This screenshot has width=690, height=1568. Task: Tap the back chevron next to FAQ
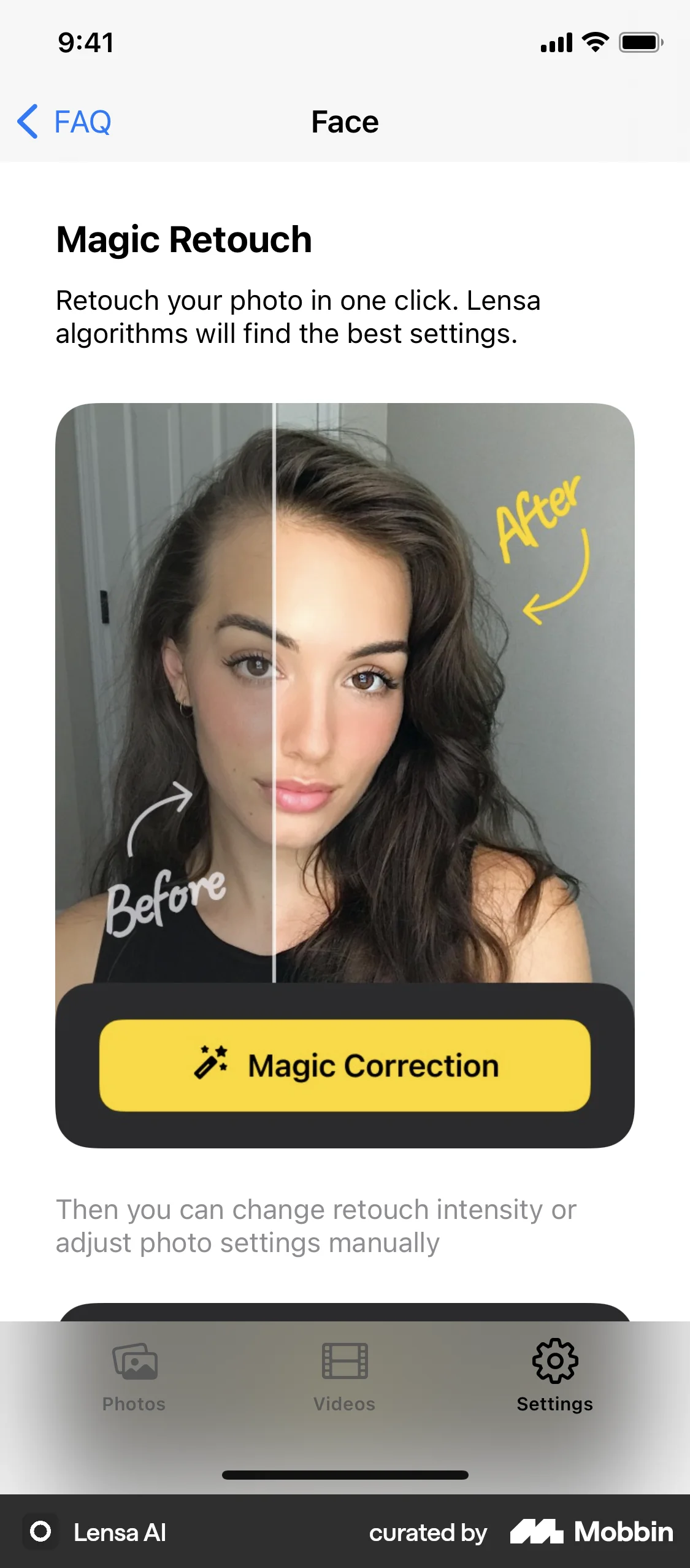[x=27, y=121]
